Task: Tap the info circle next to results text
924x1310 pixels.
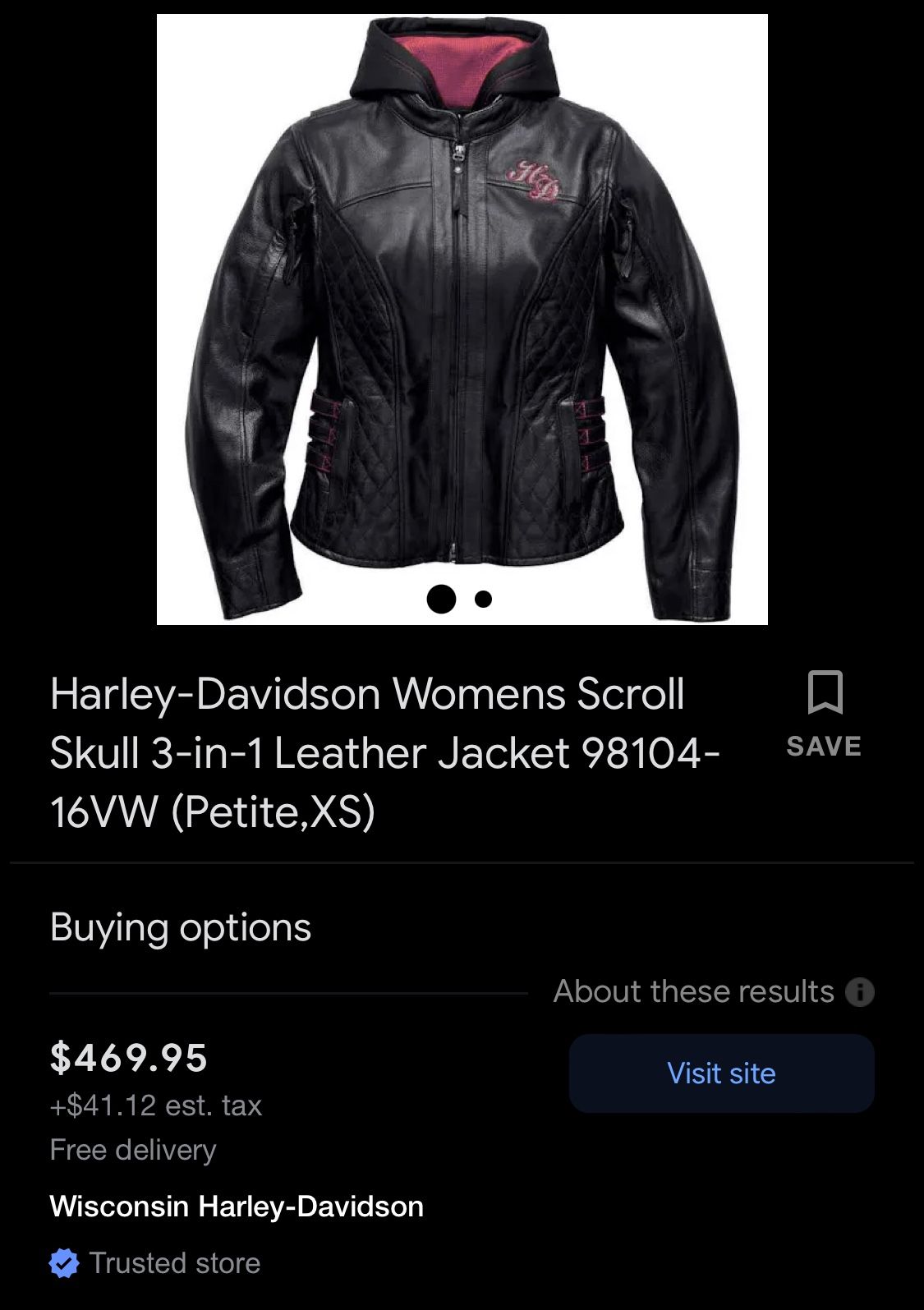Action: (x=859, y=991)
